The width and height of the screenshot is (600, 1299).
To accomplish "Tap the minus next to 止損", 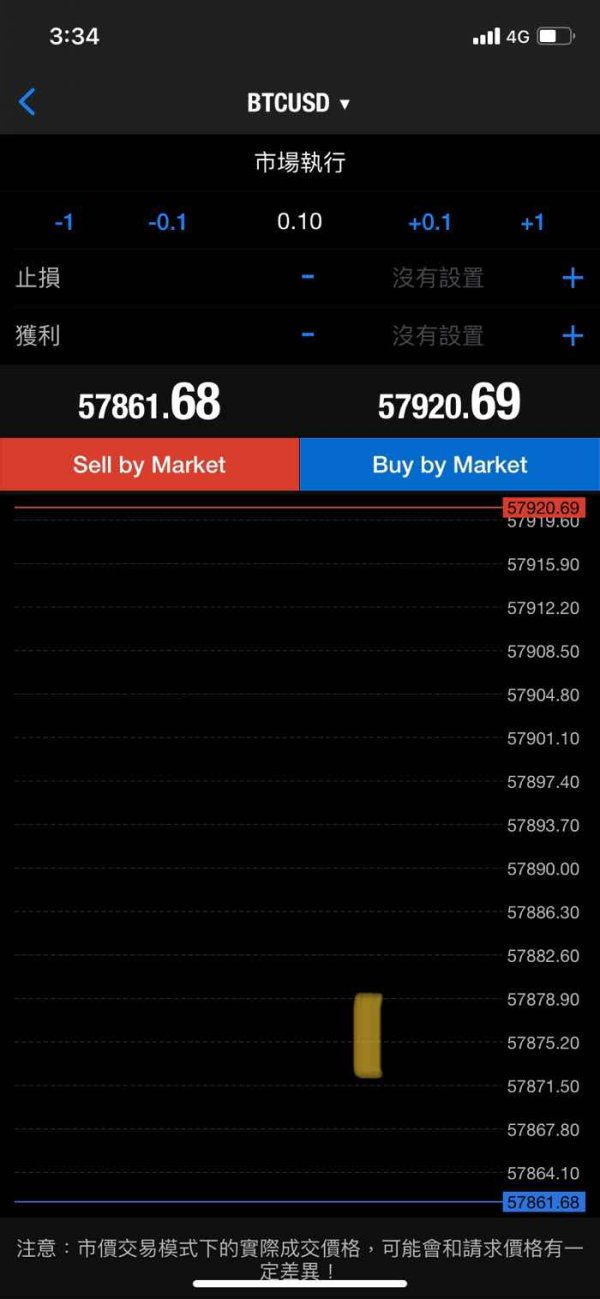I will pyautogui.click(x=307, y=277).
